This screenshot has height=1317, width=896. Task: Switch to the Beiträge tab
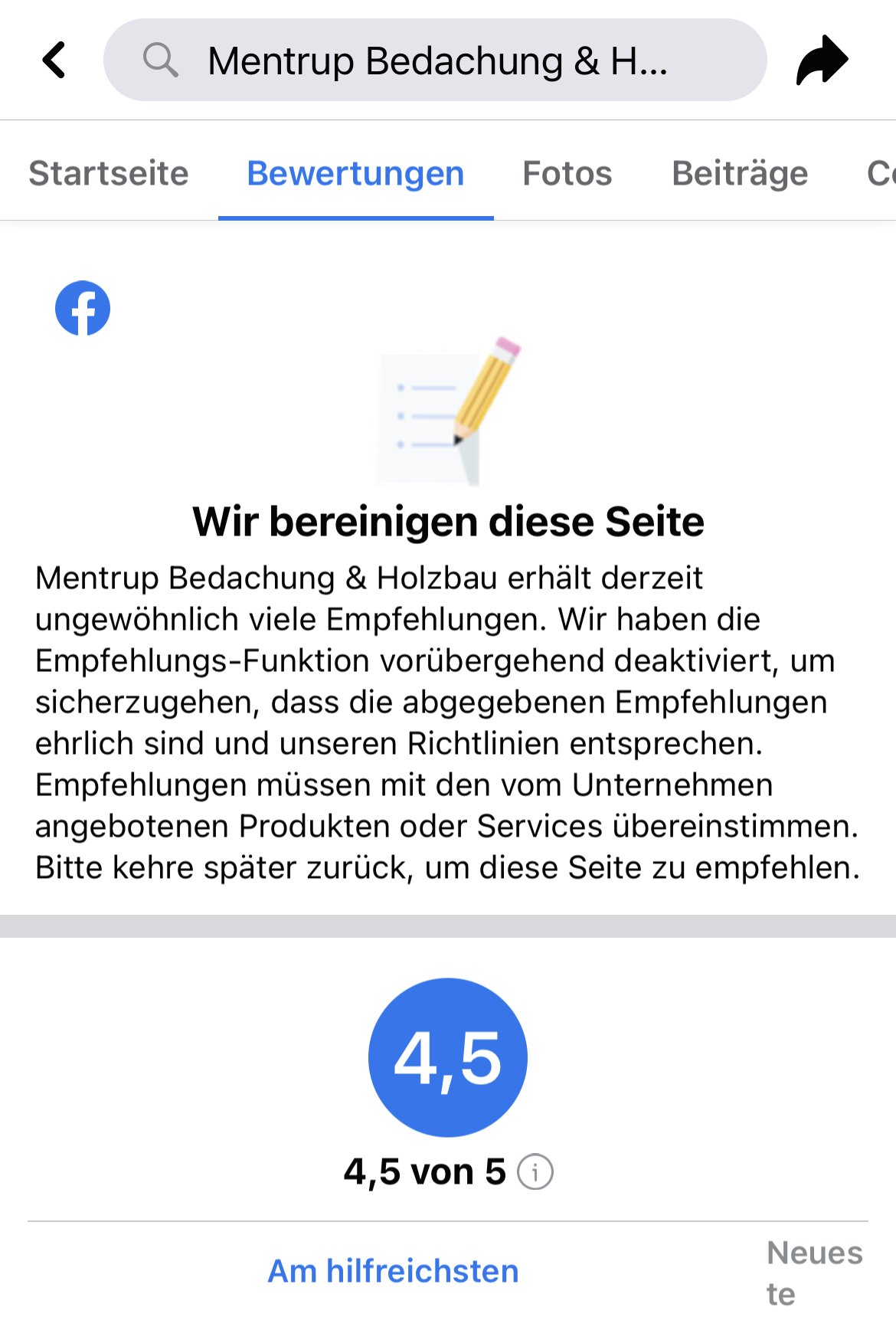[x=739, y=173]
